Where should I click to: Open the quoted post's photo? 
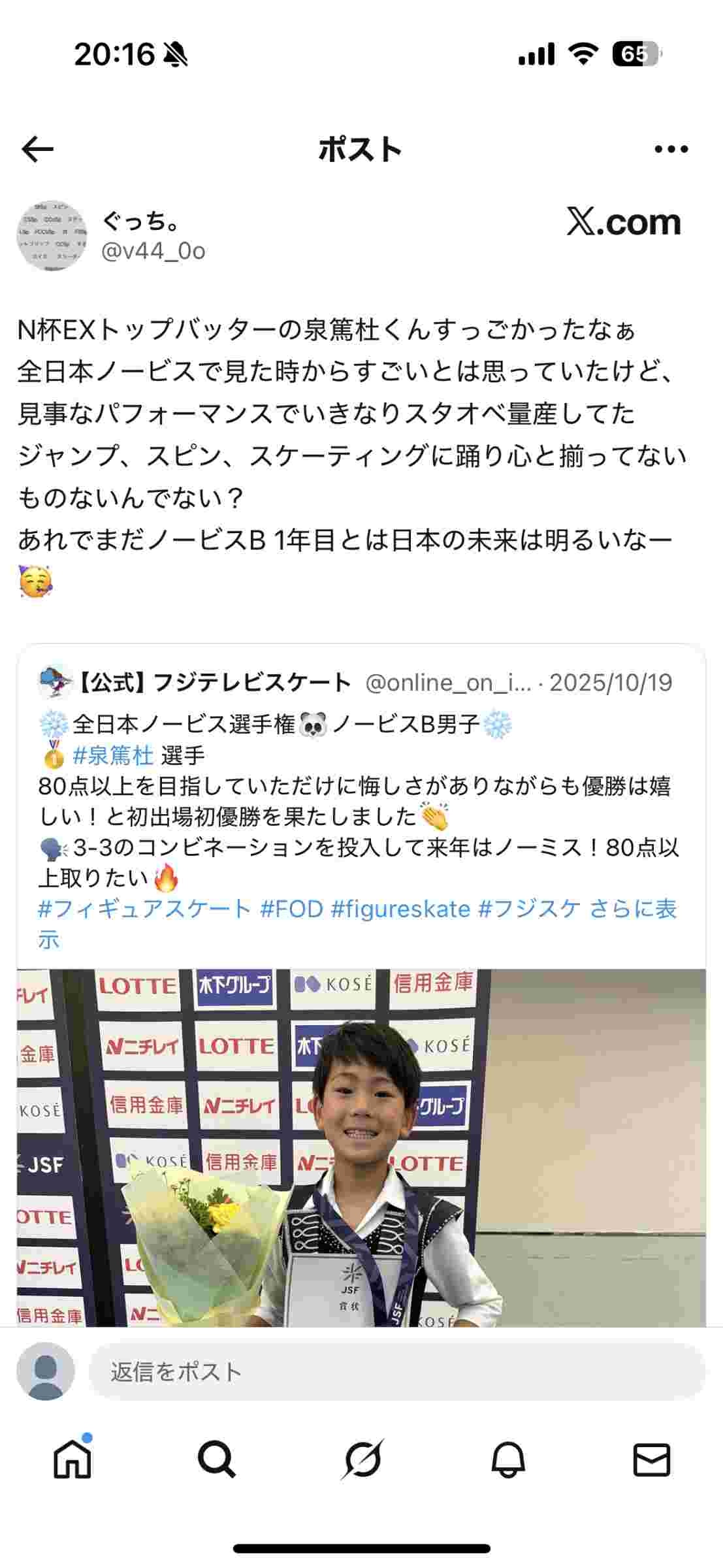click(x=361, y=1150)
